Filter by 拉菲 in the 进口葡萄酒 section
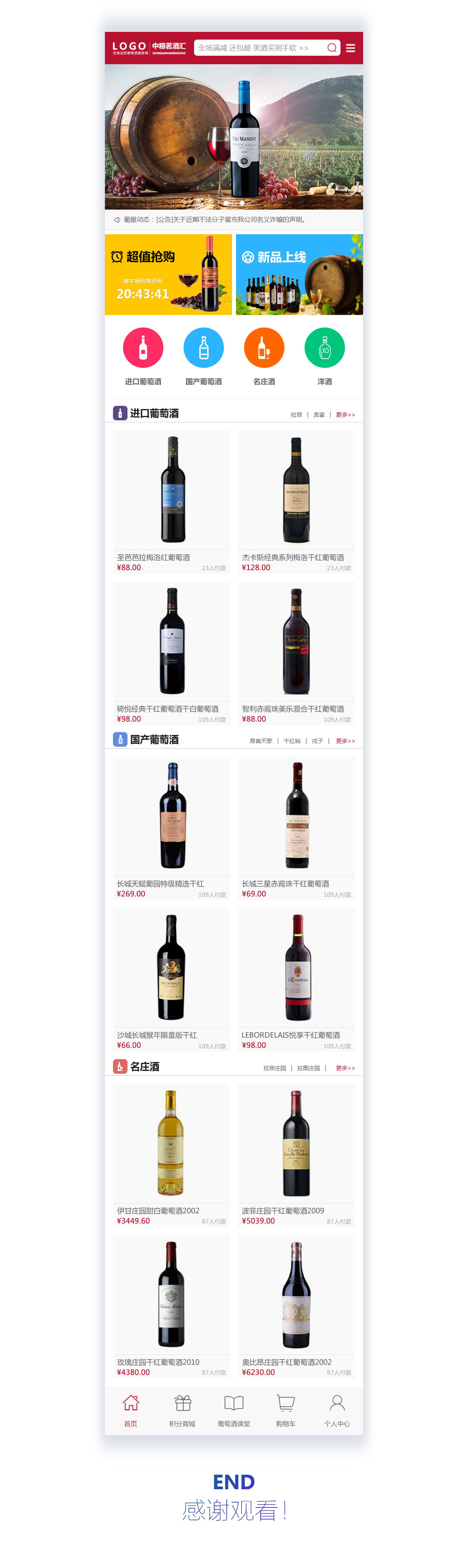Image resolution: width=468 pixels, height=1568 pixels. pos(296,415)
